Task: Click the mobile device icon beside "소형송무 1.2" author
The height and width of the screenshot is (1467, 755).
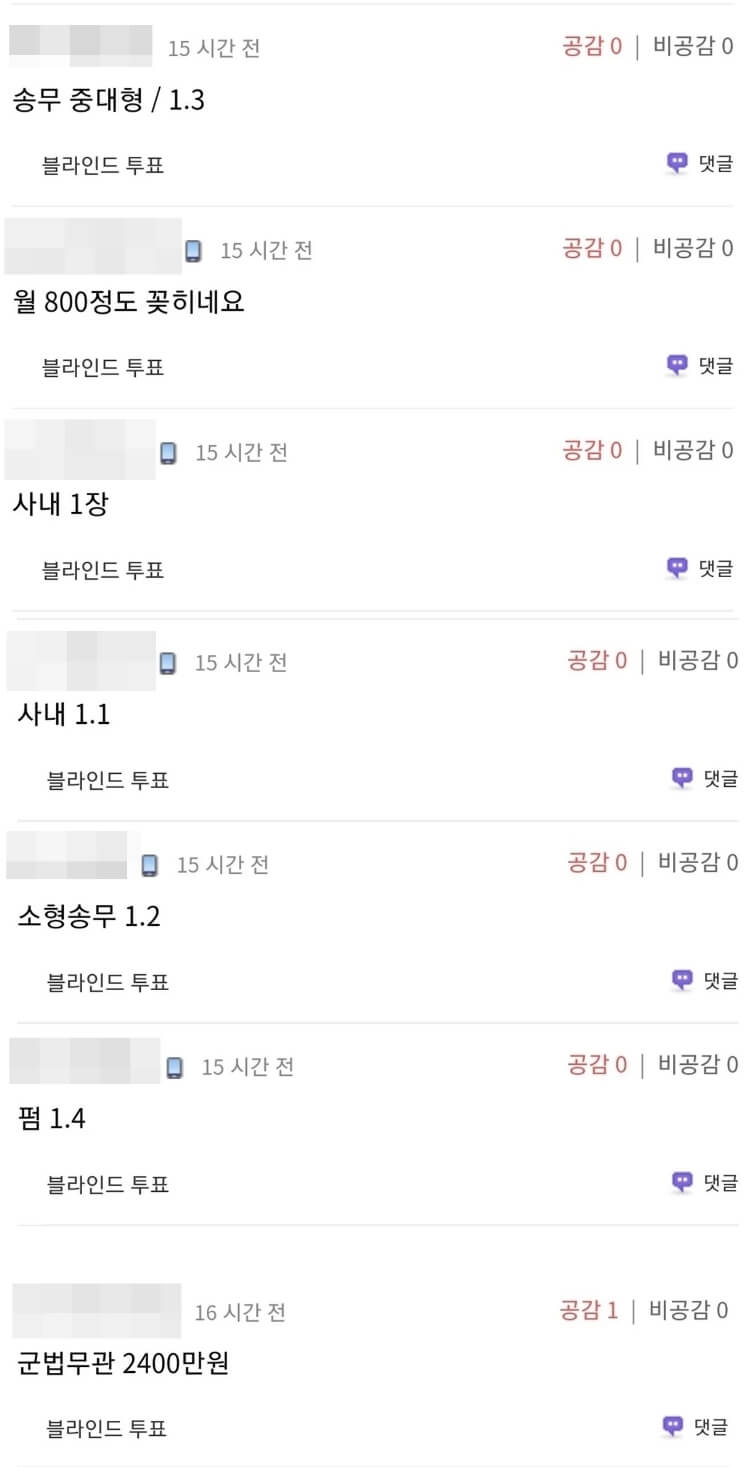Action: [149, 864]
